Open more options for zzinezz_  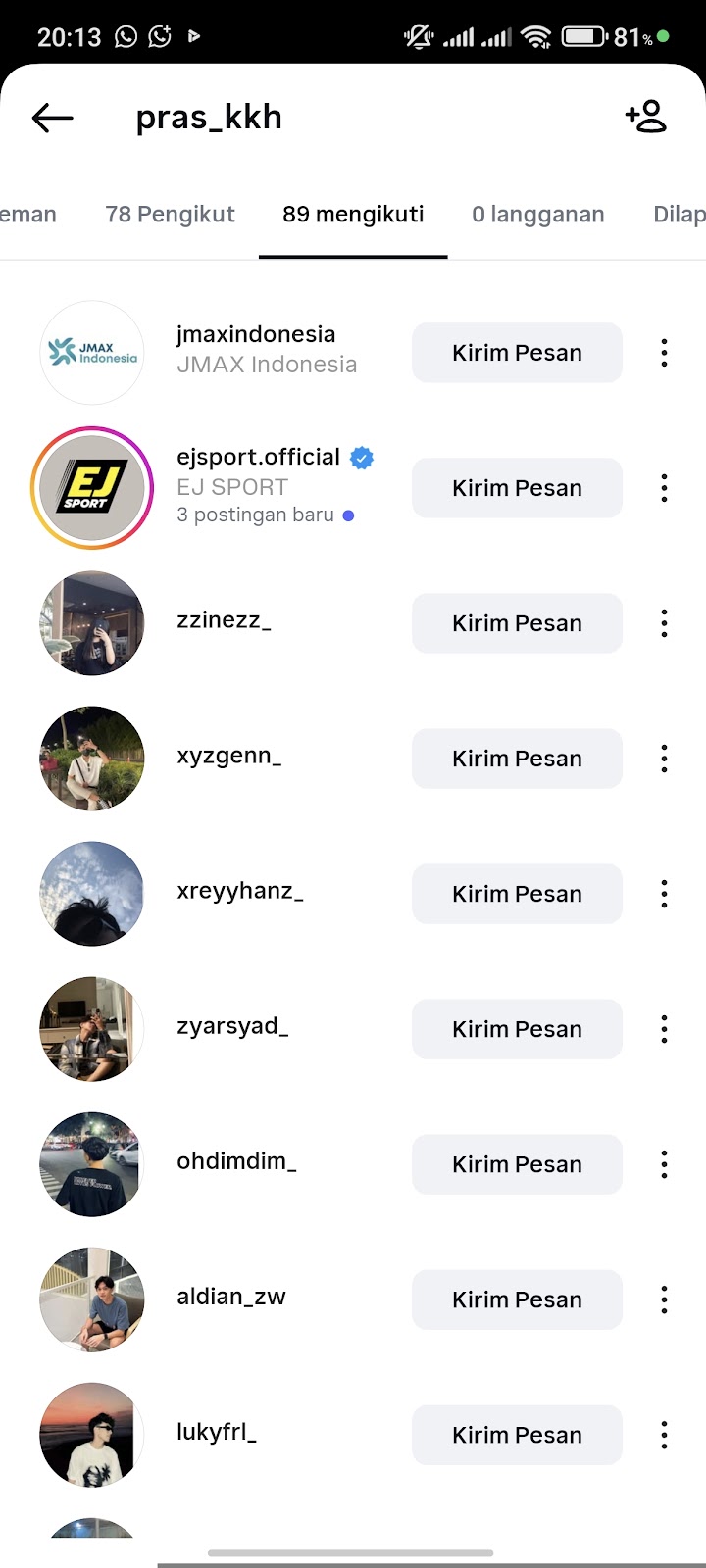664,623
